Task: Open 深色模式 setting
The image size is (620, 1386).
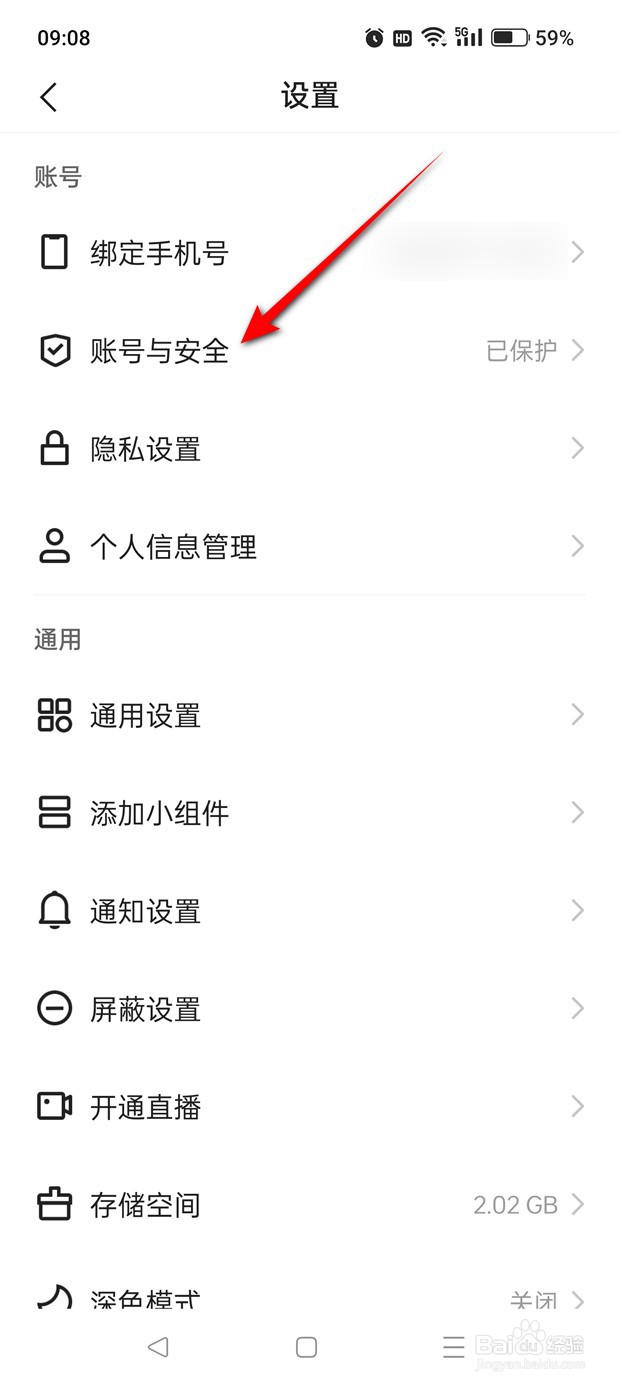Action: click(x=310, y=1298)
